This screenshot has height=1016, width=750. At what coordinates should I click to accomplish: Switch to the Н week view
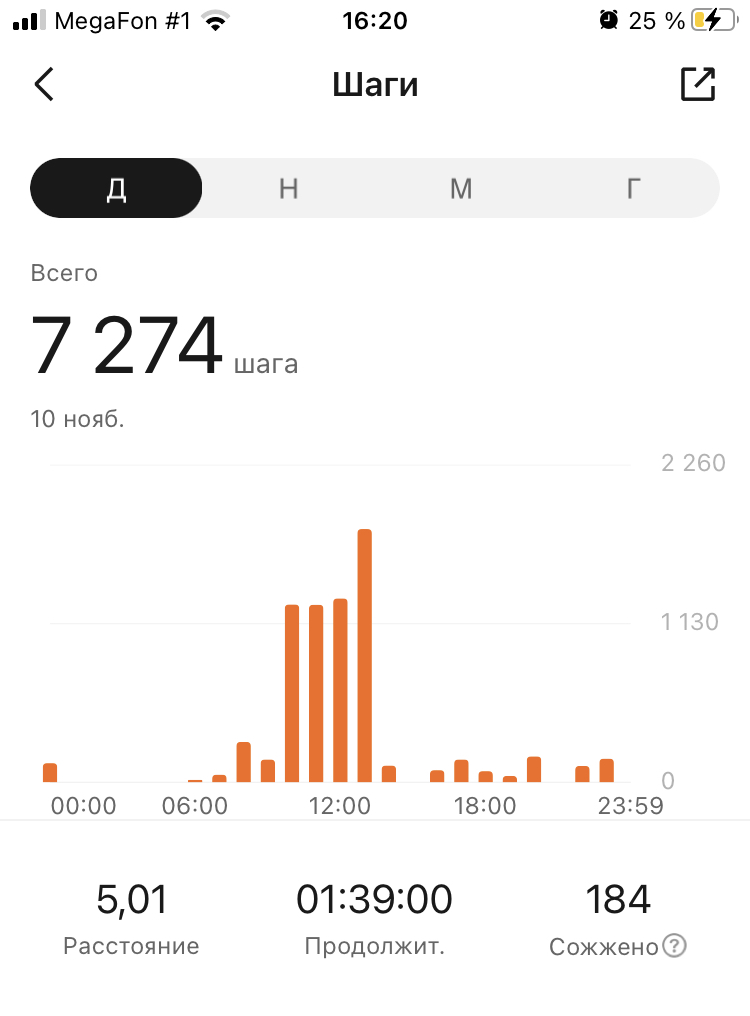tap(288, 188)
